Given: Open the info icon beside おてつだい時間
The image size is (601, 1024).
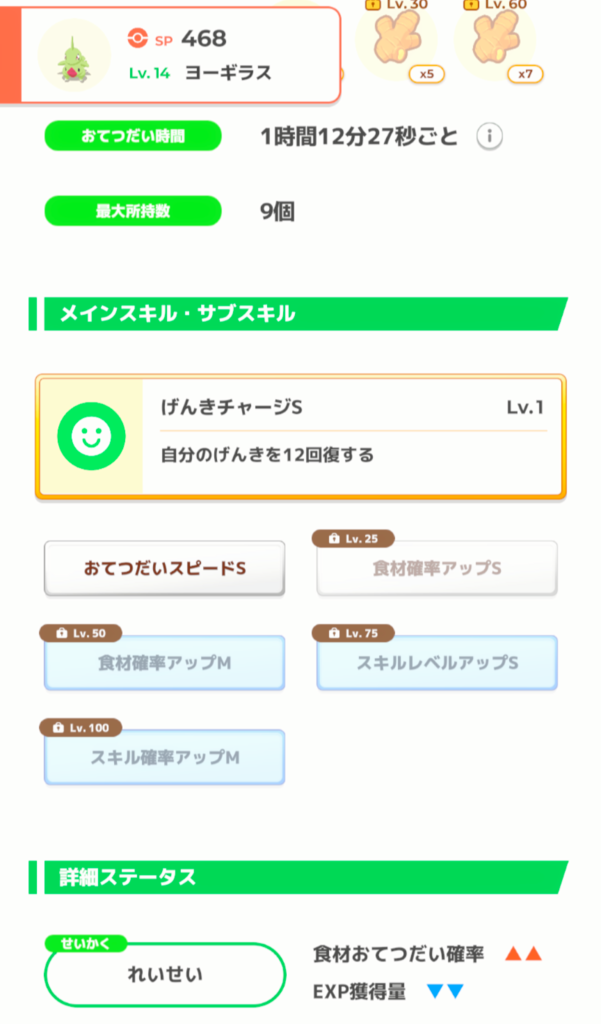Looking at the screenshot, I should click(x=489, y=136).
